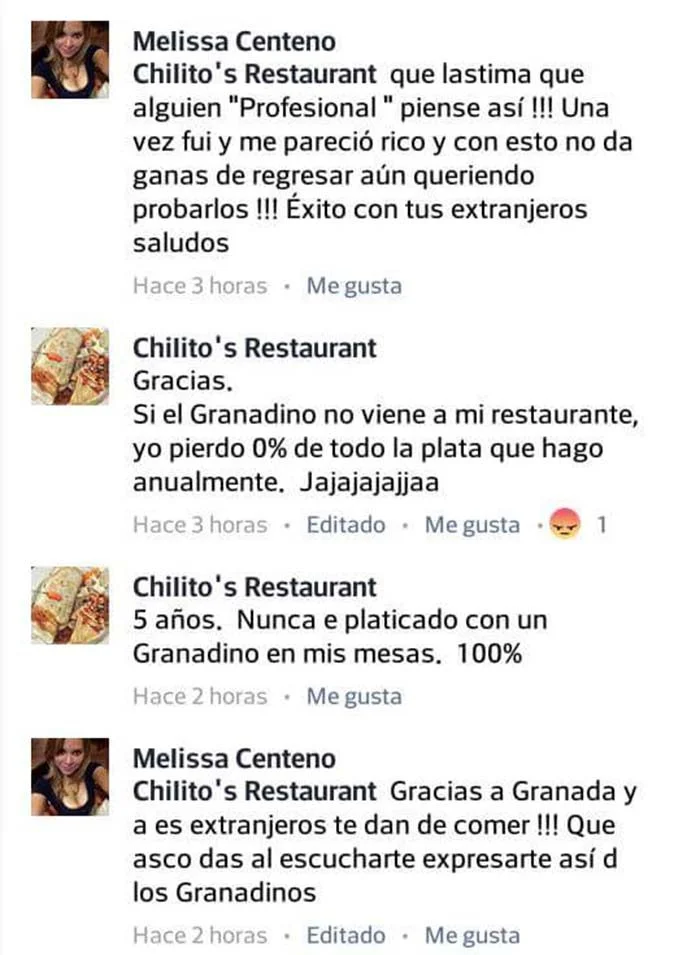Open Chilito's Restaurant page from 'Gracias.' comment
This screenshot has width=700, height=955.
point(255,348)
